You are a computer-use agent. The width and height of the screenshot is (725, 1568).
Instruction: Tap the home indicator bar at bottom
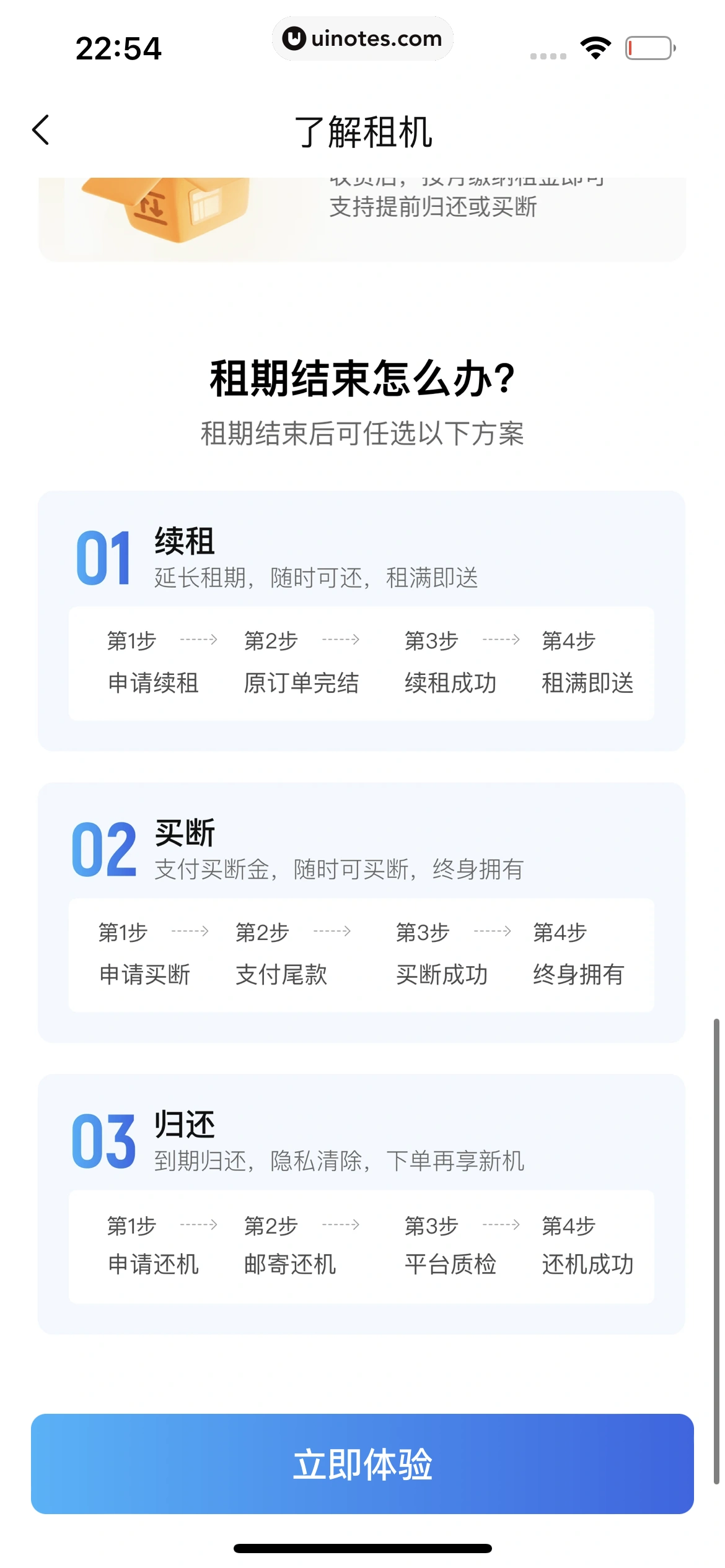click(362, 1548)
